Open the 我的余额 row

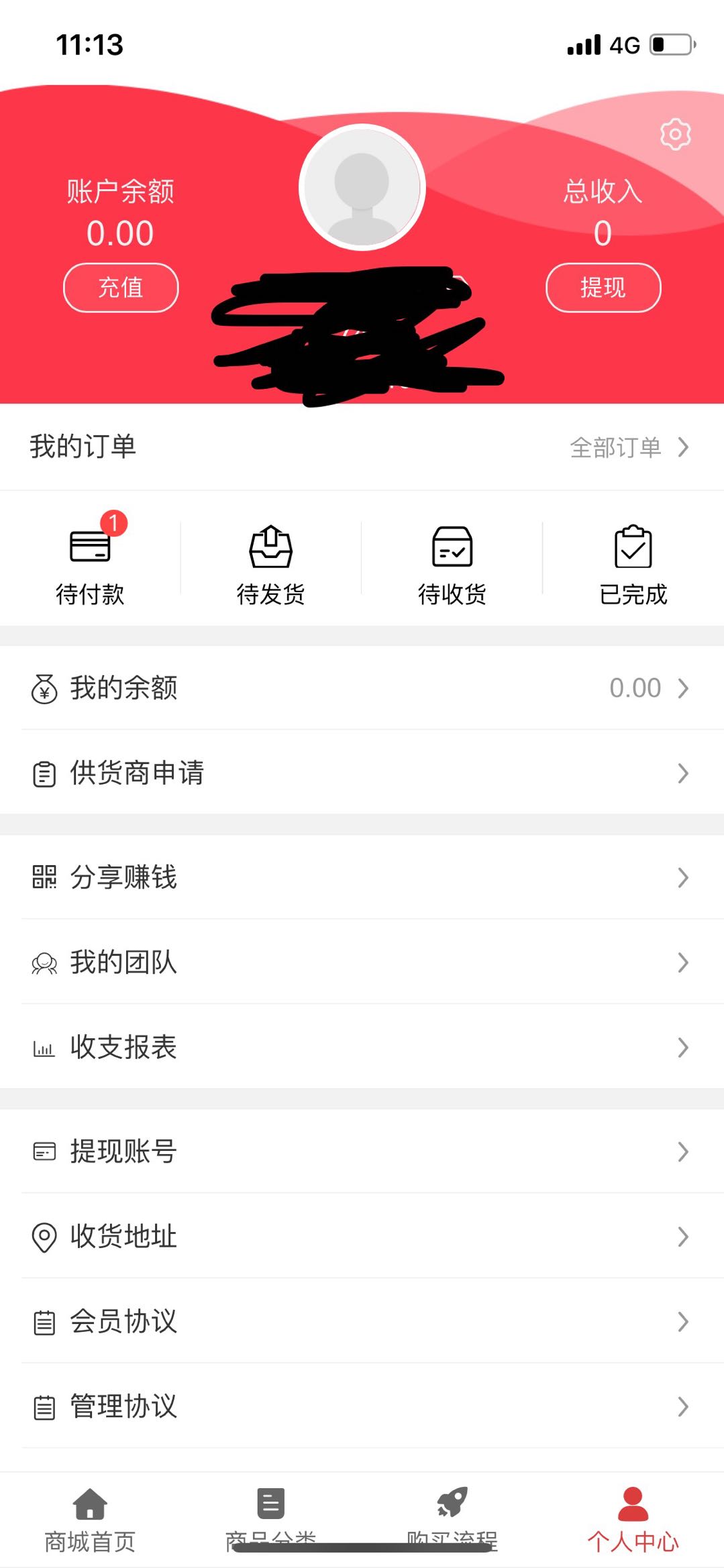(x=362, y=688)
